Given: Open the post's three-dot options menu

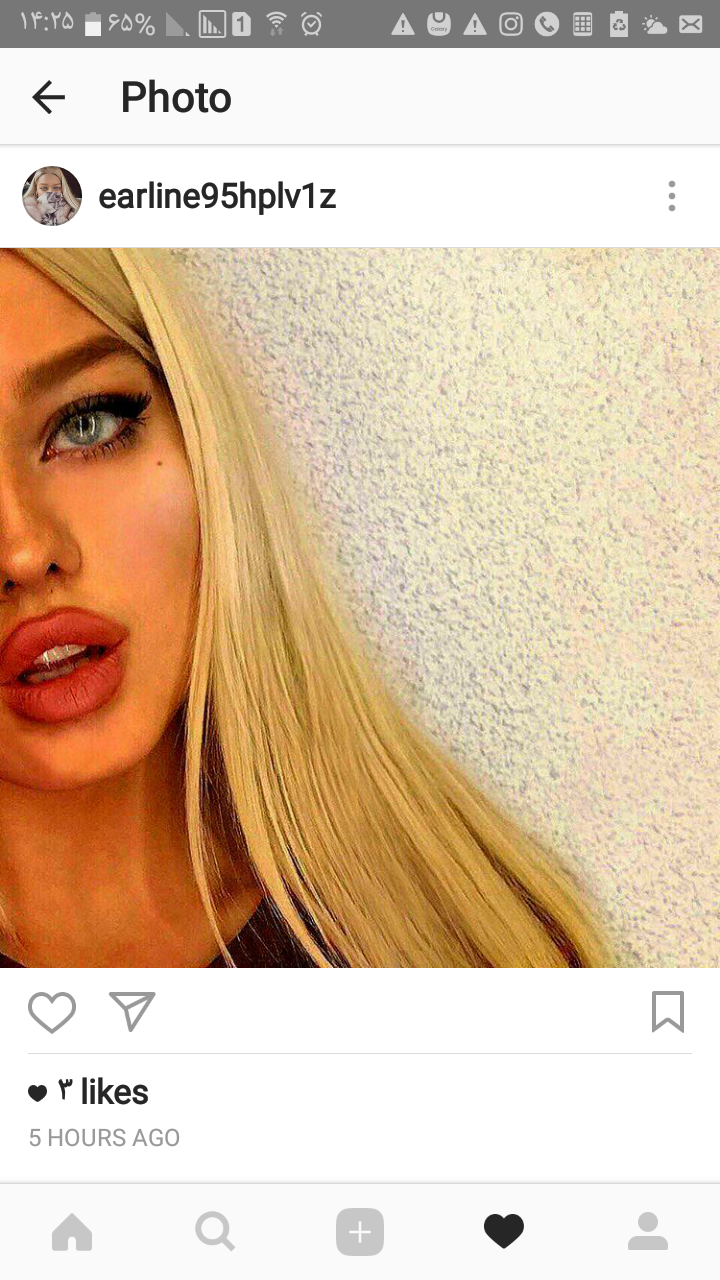Looking at the screenshot, I should 672,196.
